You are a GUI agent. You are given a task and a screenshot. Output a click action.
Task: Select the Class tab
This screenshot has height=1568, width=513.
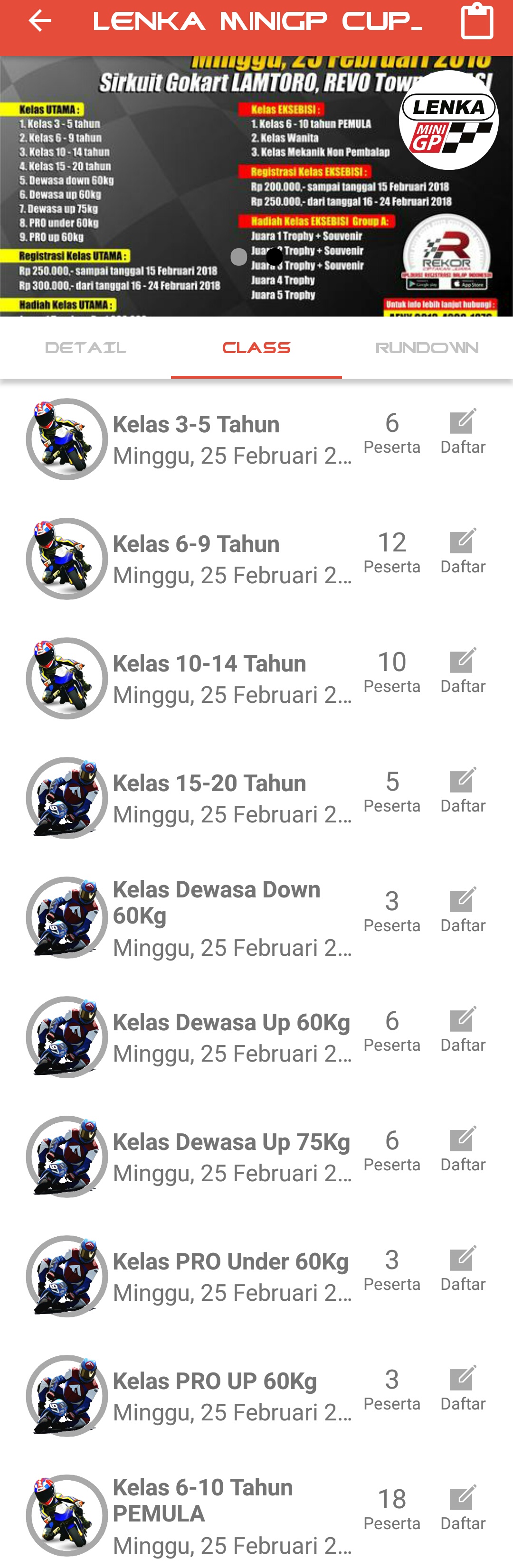[x=256, y=348]
